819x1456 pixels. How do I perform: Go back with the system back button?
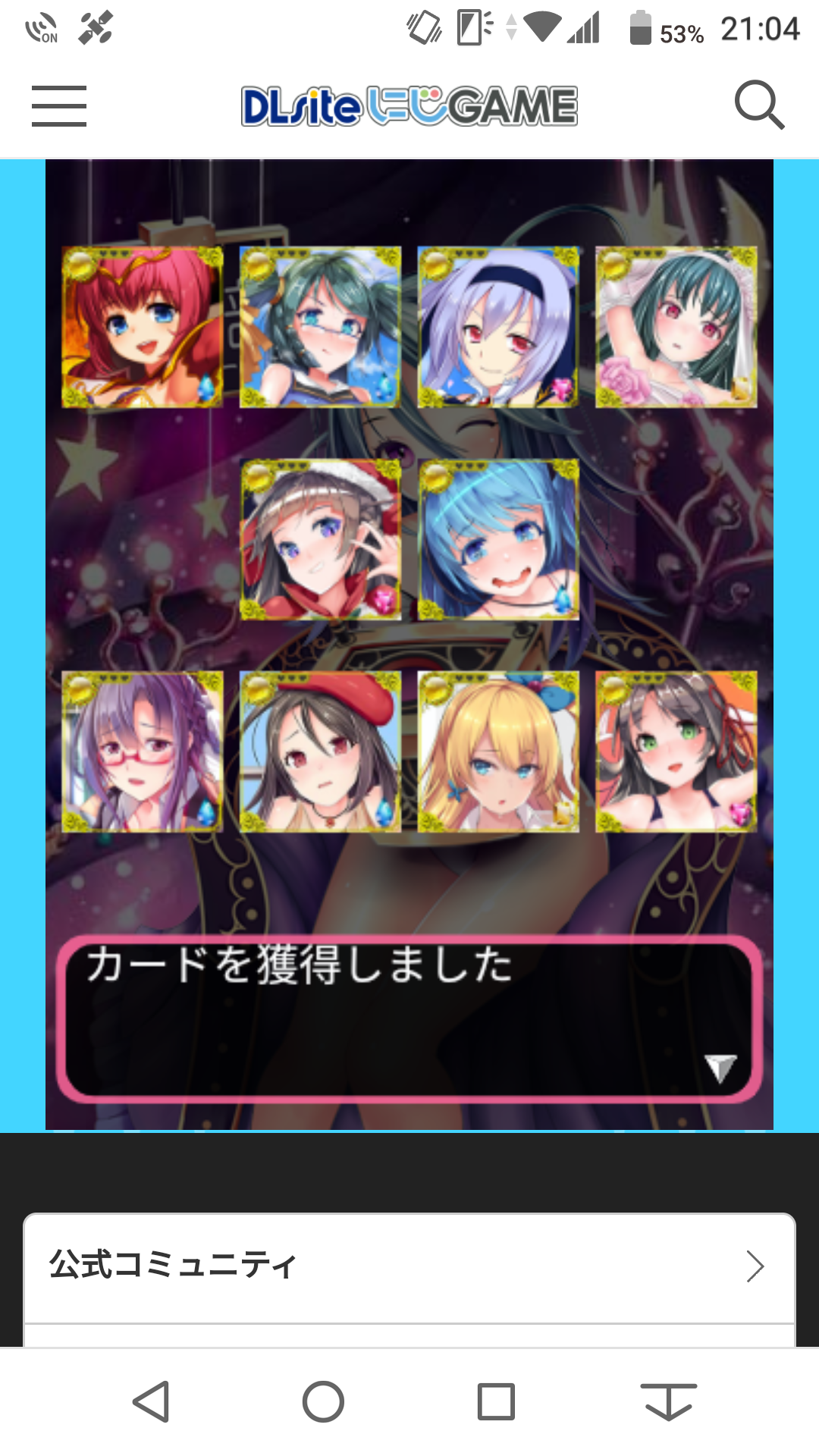point(151,1401)
